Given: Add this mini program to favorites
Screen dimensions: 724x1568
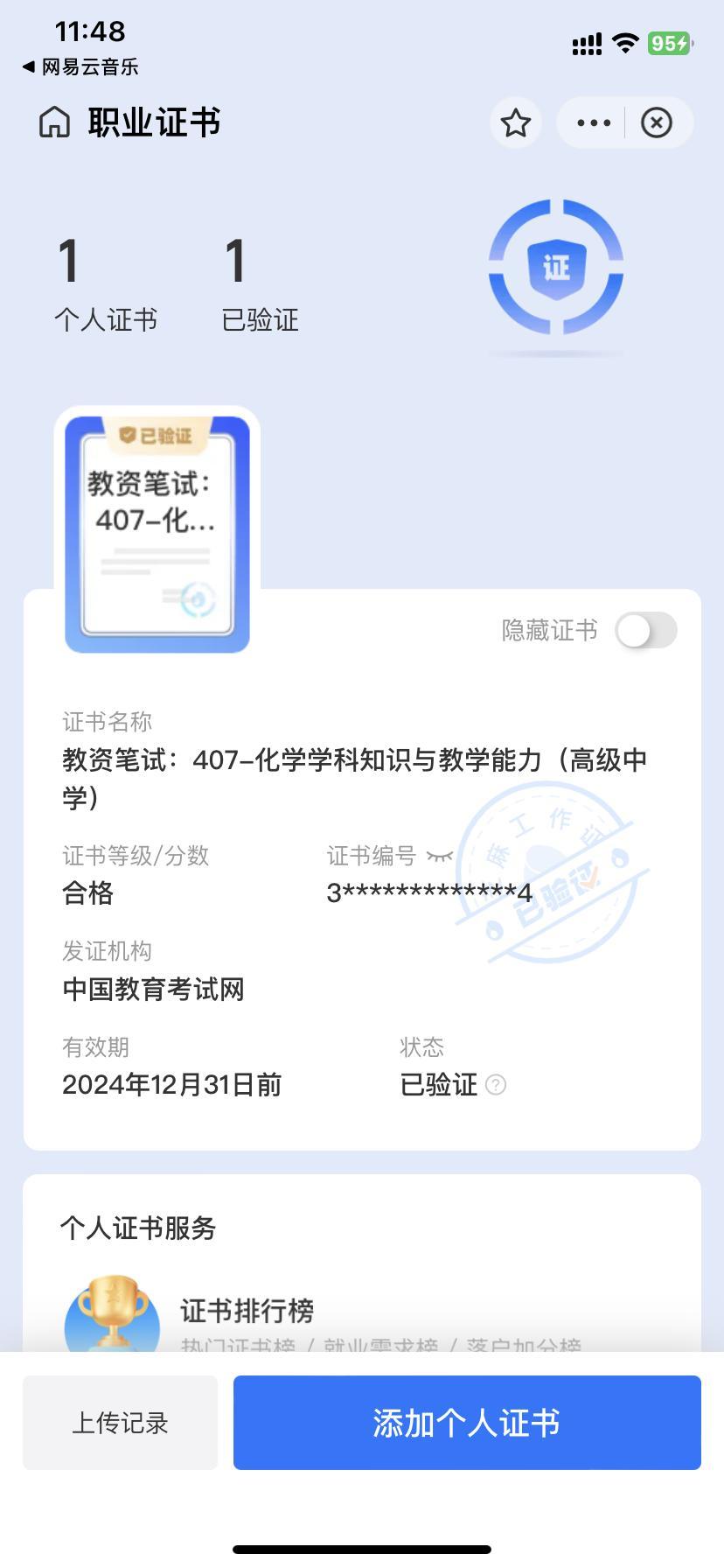Looking at the screenshot, I should coord(516,122).
